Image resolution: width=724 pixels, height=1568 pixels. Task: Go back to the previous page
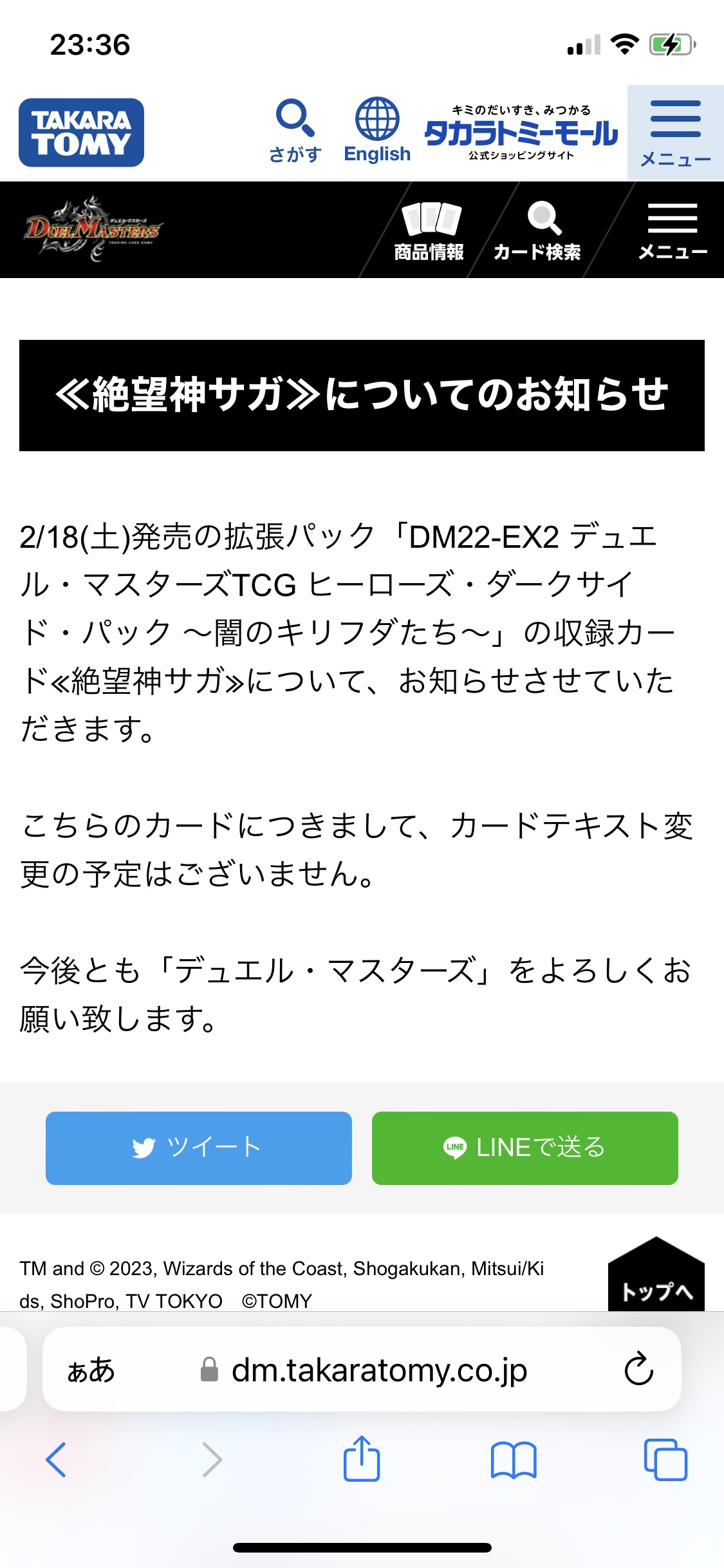tap(56, 1459)
